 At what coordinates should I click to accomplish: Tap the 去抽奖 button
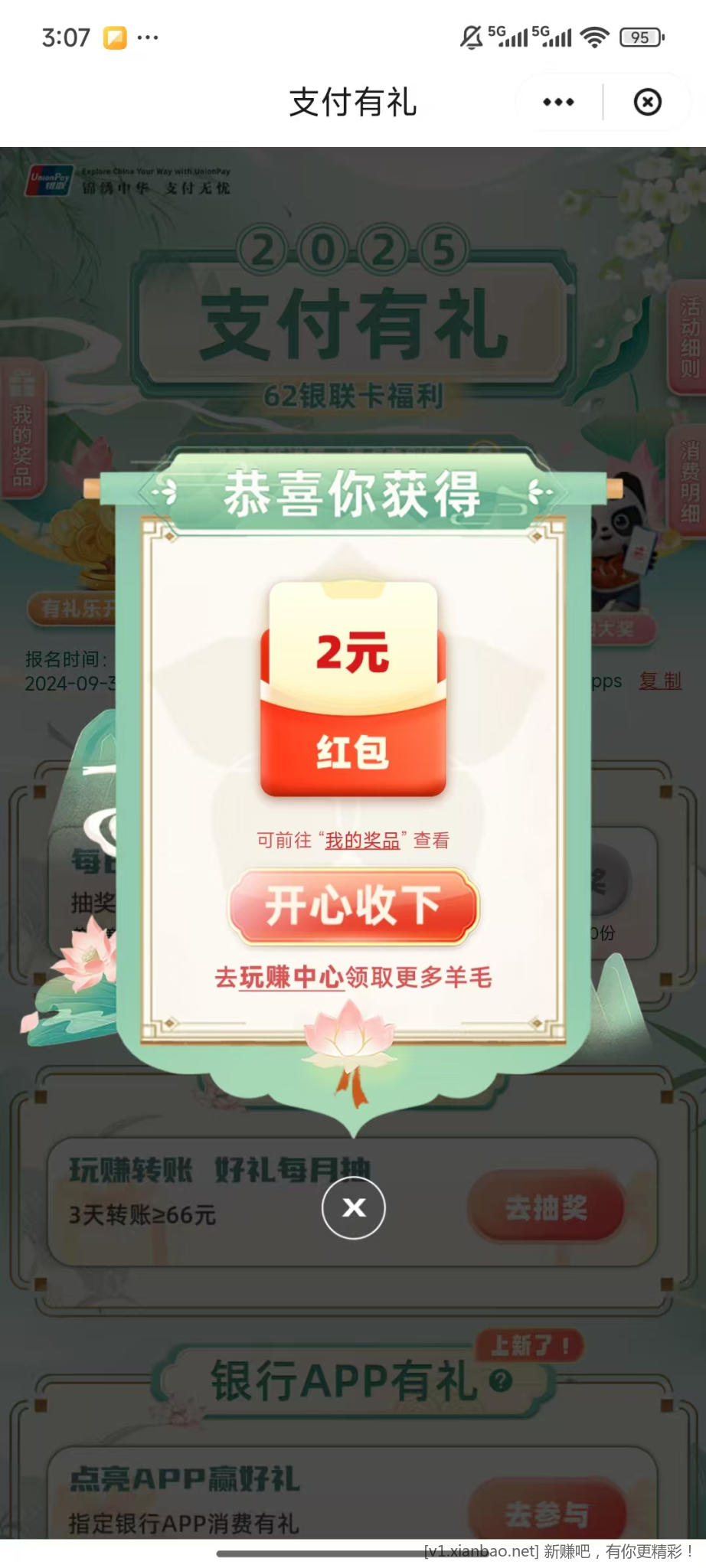pos(546,1209)
